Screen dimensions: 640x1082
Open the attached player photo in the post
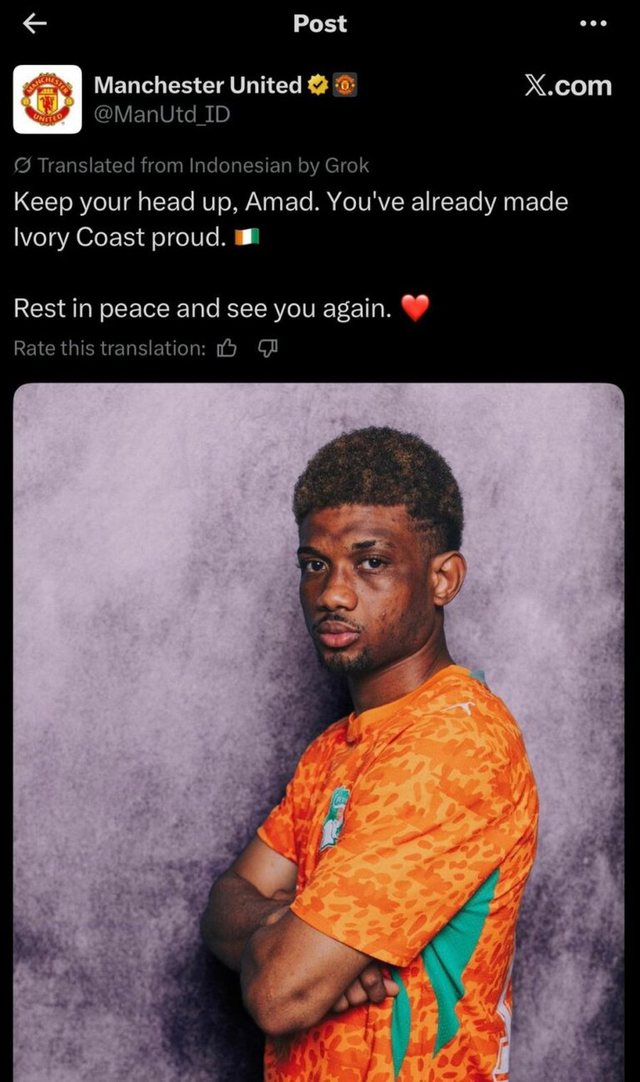click(x=319, y=732)
